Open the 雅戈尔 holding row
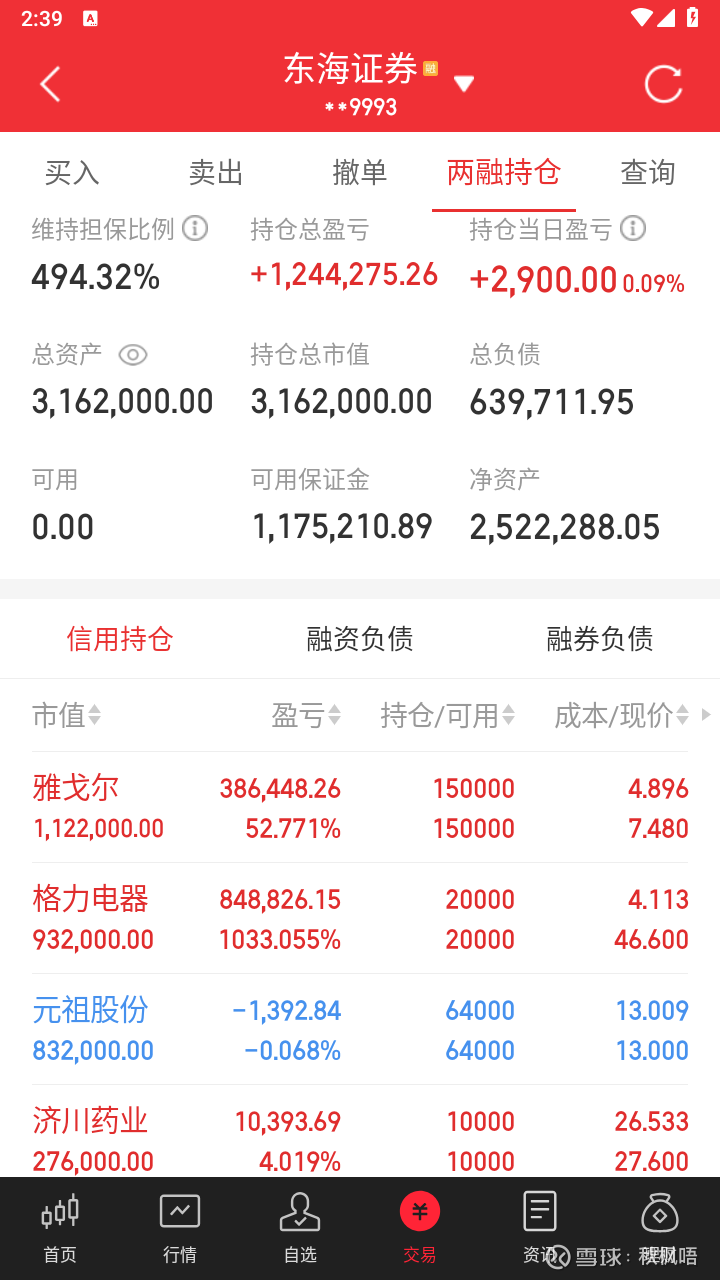720x1280 pixels. point(360,808)
